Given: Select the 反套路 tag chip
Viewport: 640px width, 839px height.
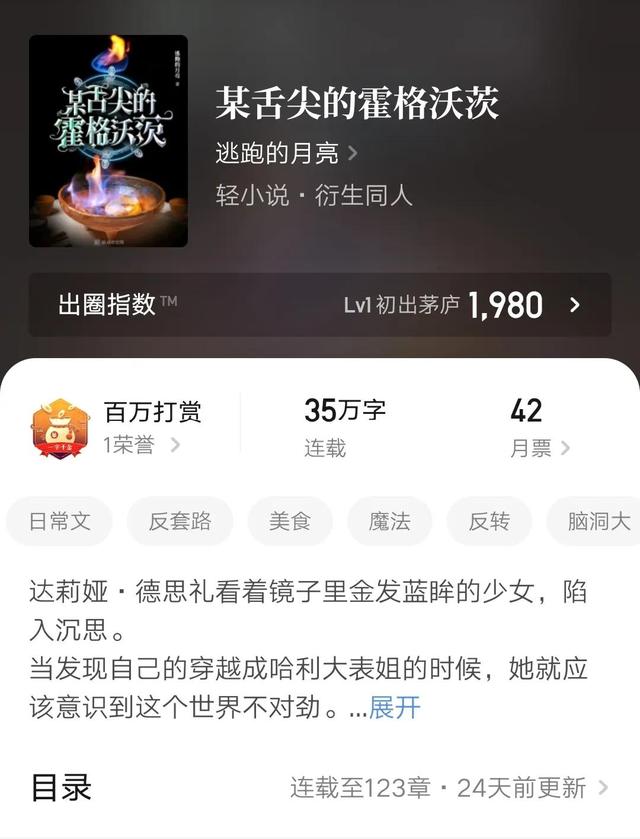Looking at the screenshot, I should [180, 521].
